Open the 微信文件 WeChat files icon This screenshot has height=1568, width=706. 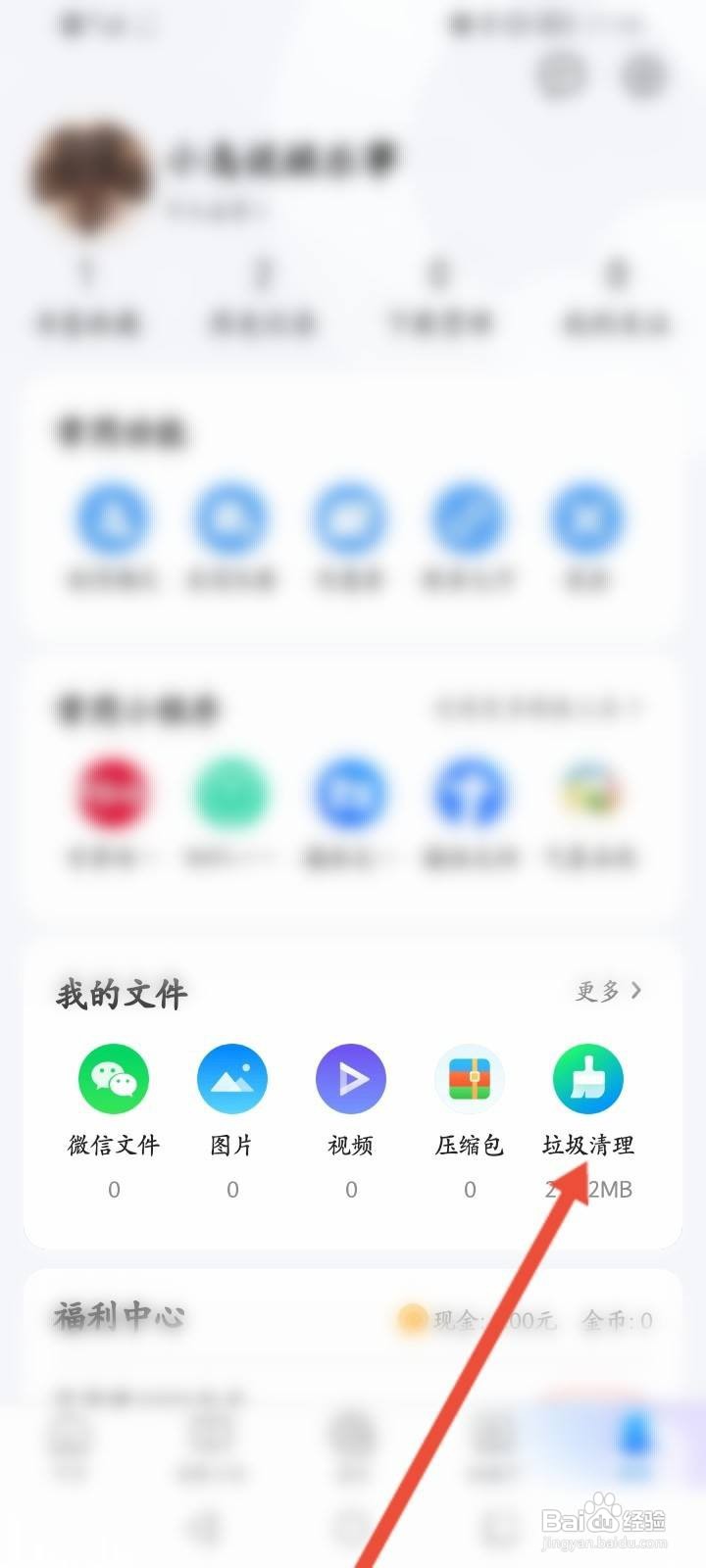coord(114,1078)
